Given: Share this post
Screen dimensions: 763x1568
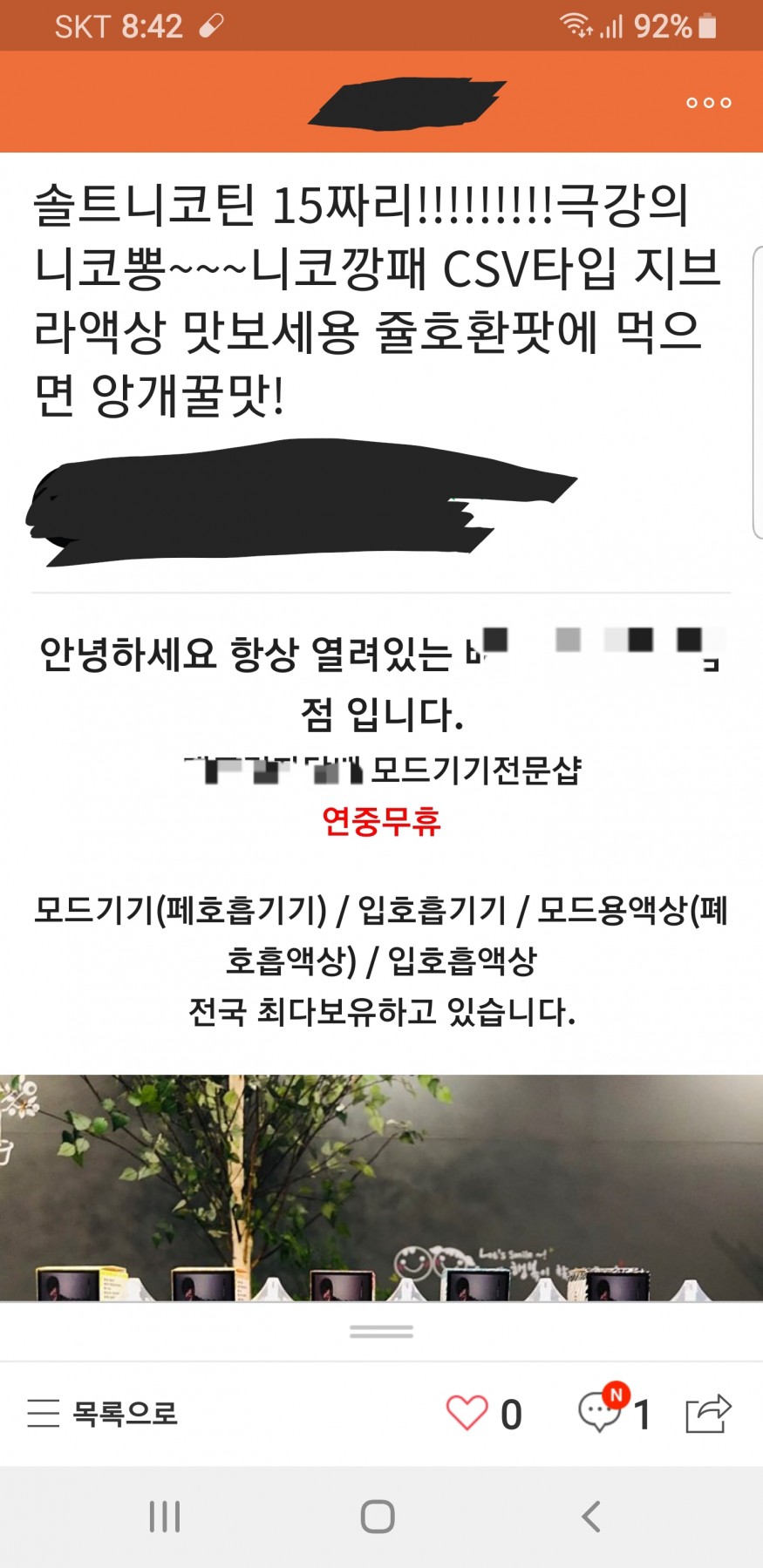Looking at the screenshot, I should [x=707, y=1413].
